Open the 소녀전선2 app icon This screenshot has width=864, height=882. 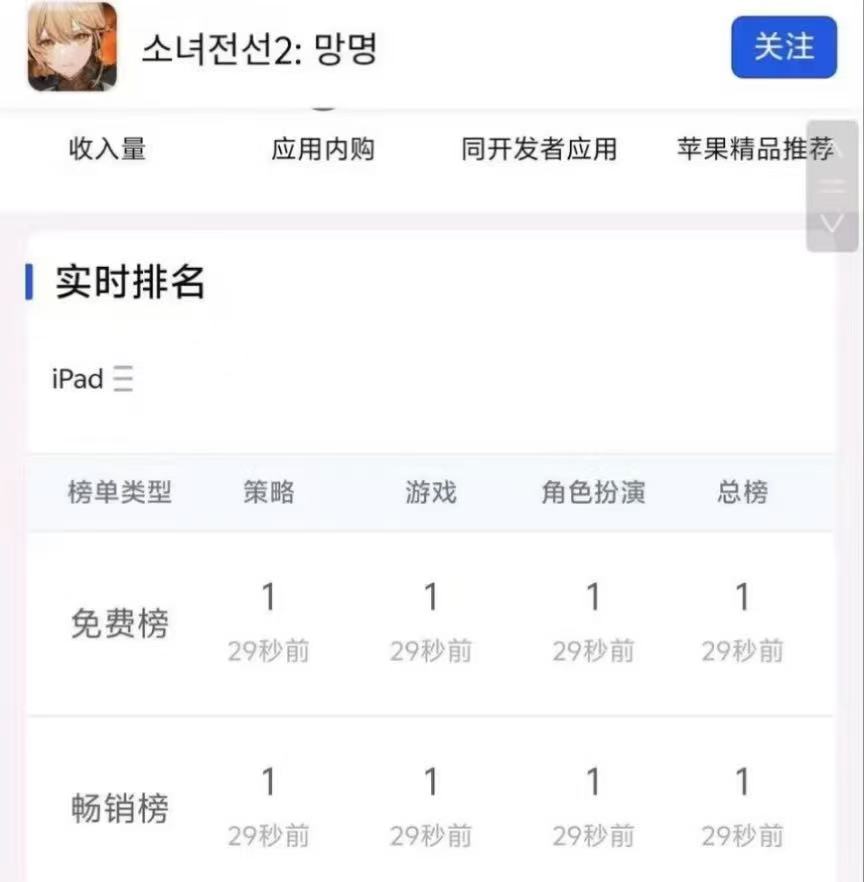point(72,47)
